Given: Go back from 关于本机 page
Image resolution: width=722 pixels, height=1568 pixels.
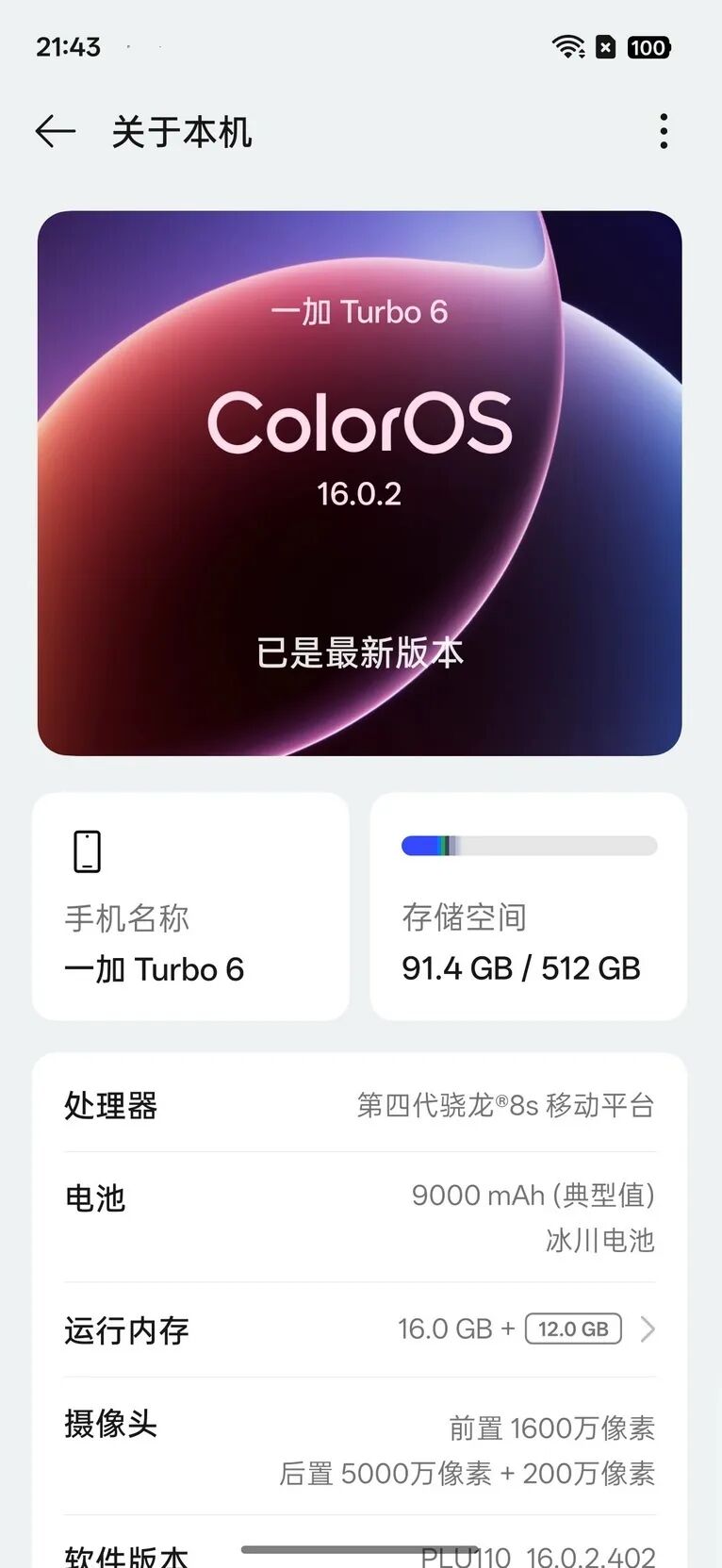Looking at the screenshot, I should pyautogui.click(x=55, y=131).
